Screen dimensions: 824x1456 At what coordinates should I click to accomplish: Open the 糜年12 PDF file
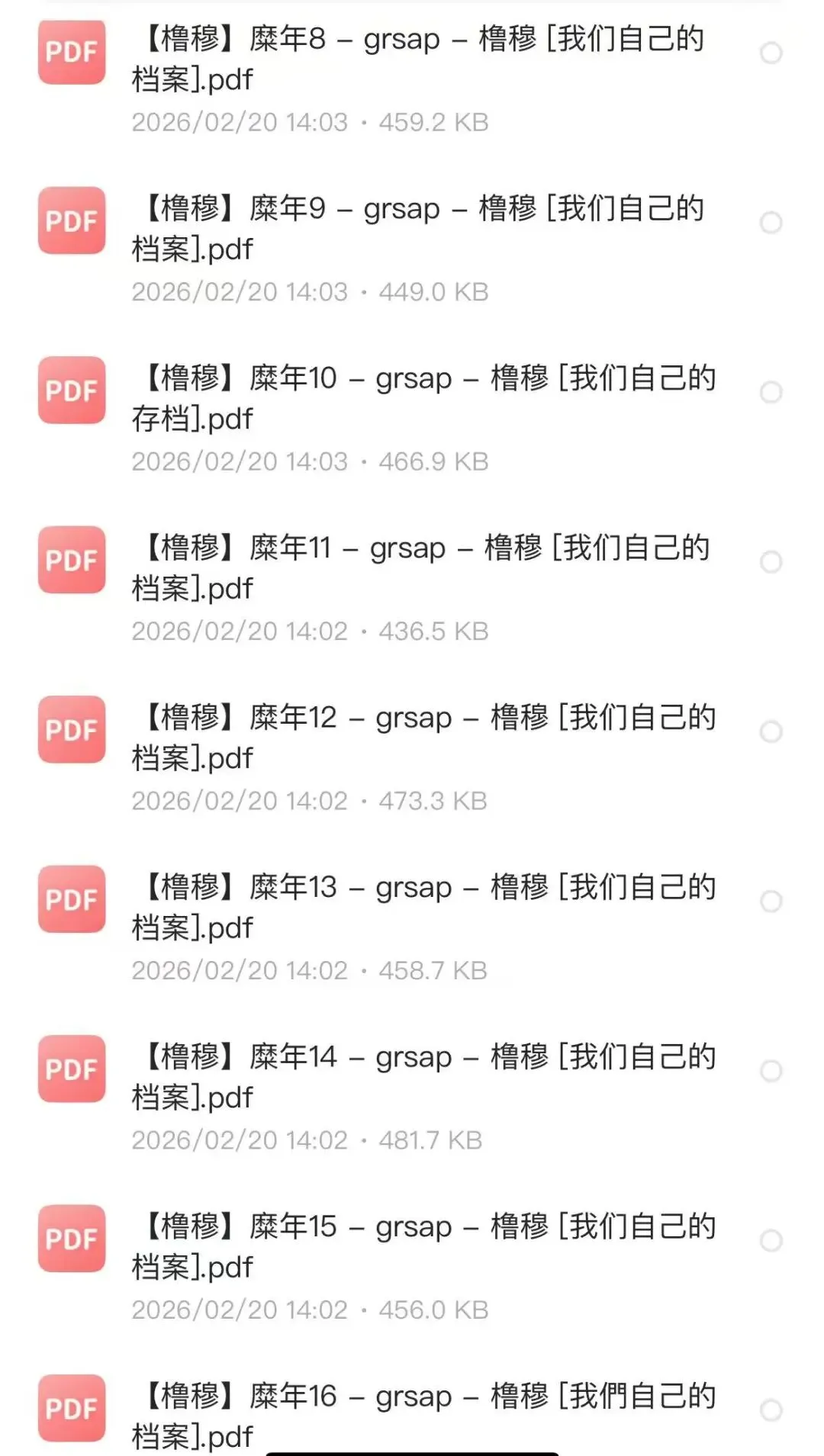click(423, 738)
